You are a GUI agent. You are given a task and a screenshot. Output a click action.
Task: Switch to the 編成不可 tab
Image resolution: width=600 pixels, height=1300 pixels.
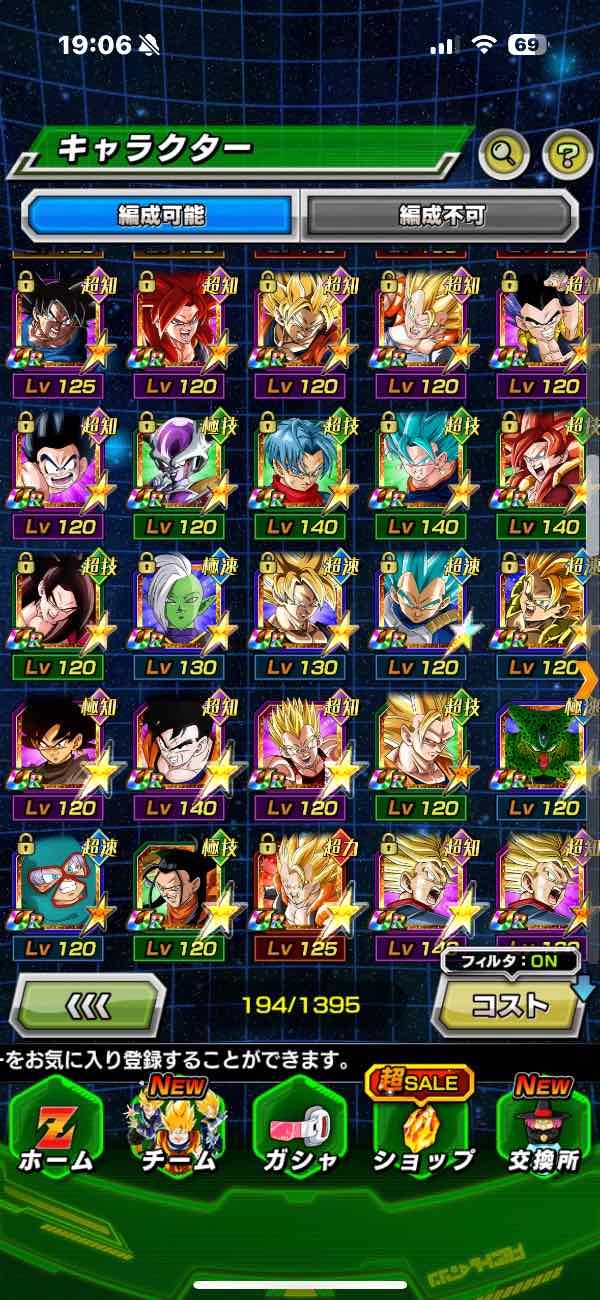click(x=441, y=215)
